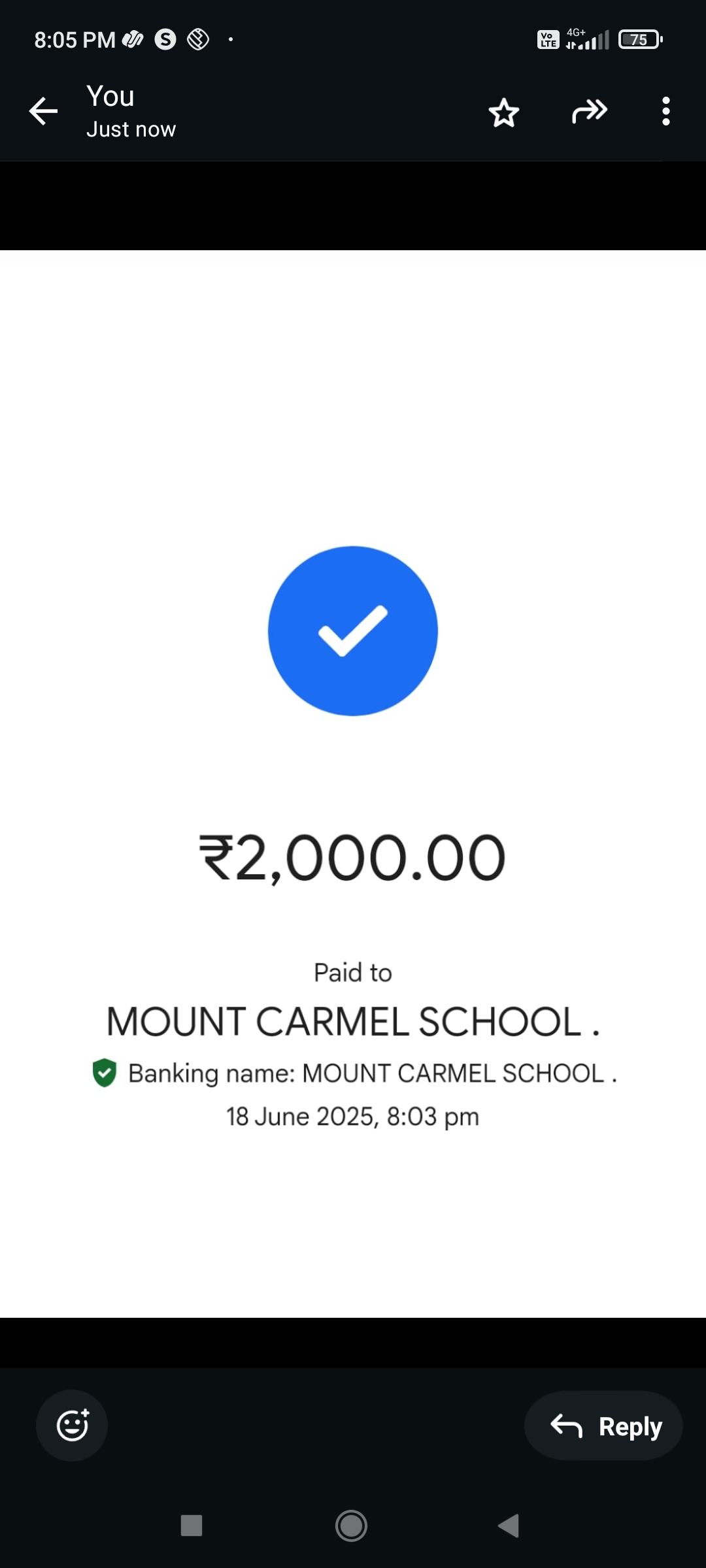
Task: Star this image message
Action: [504, 112]
